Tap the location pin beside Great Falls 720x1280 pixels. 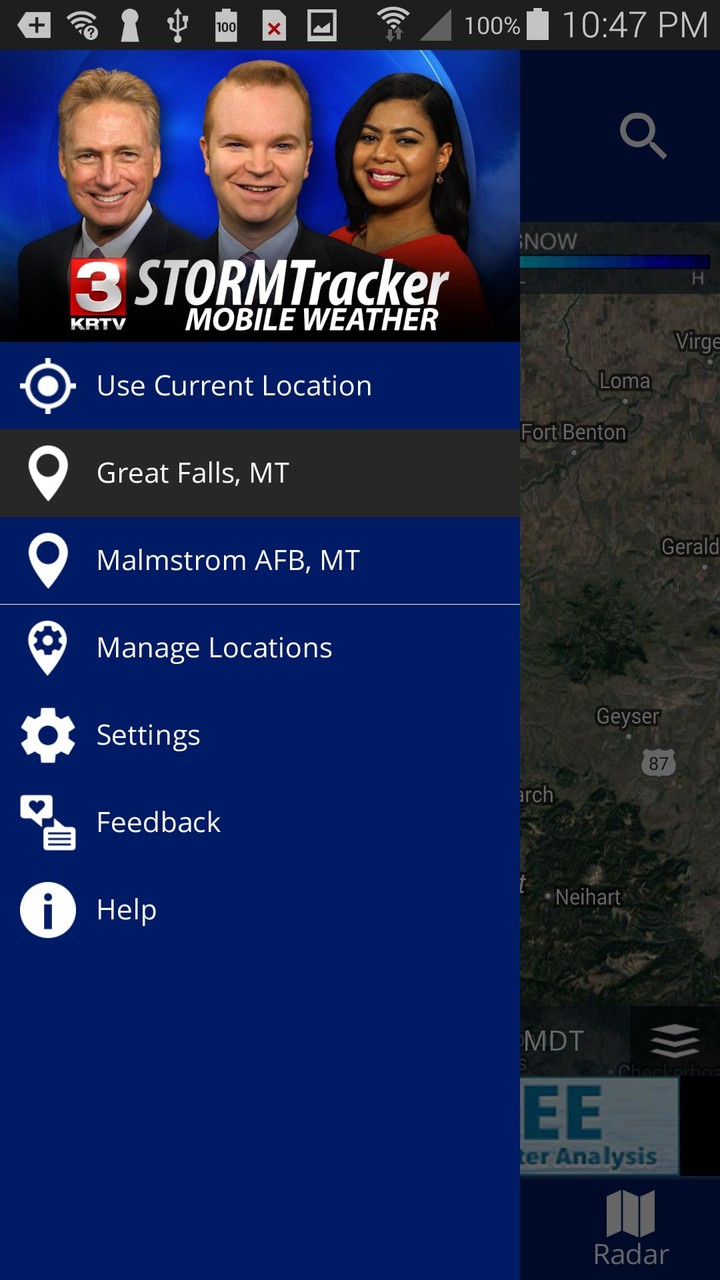pyautogui.click(x=47, y=472)
